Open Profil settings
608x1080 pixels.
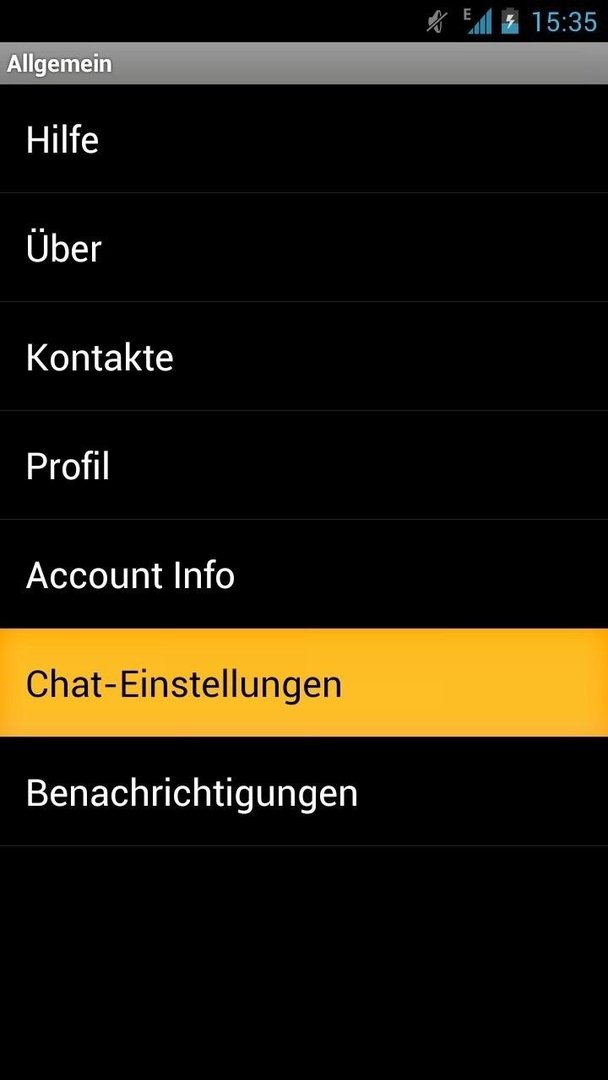point(304,466)
